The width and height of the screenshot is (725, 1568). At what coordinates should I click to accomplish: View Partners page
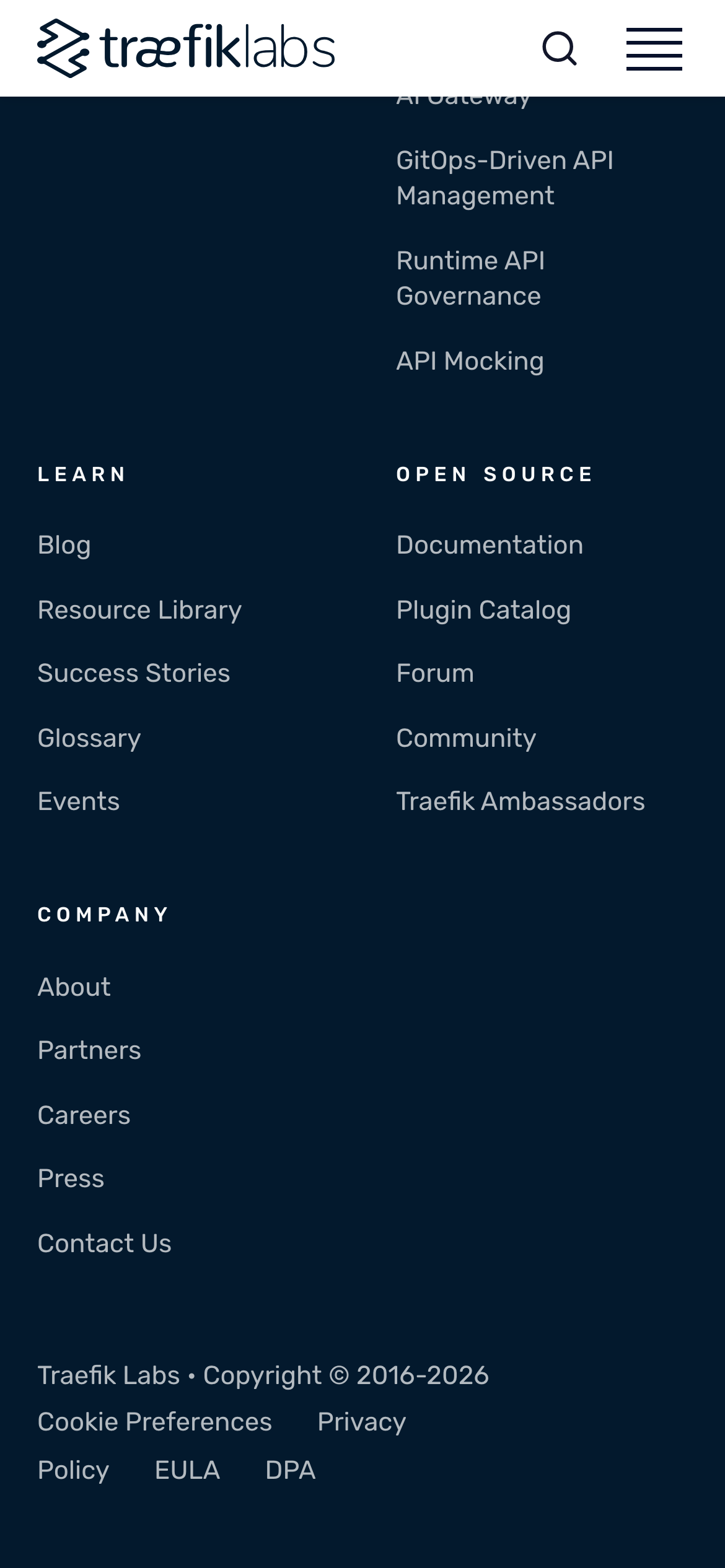point(89,1051)
